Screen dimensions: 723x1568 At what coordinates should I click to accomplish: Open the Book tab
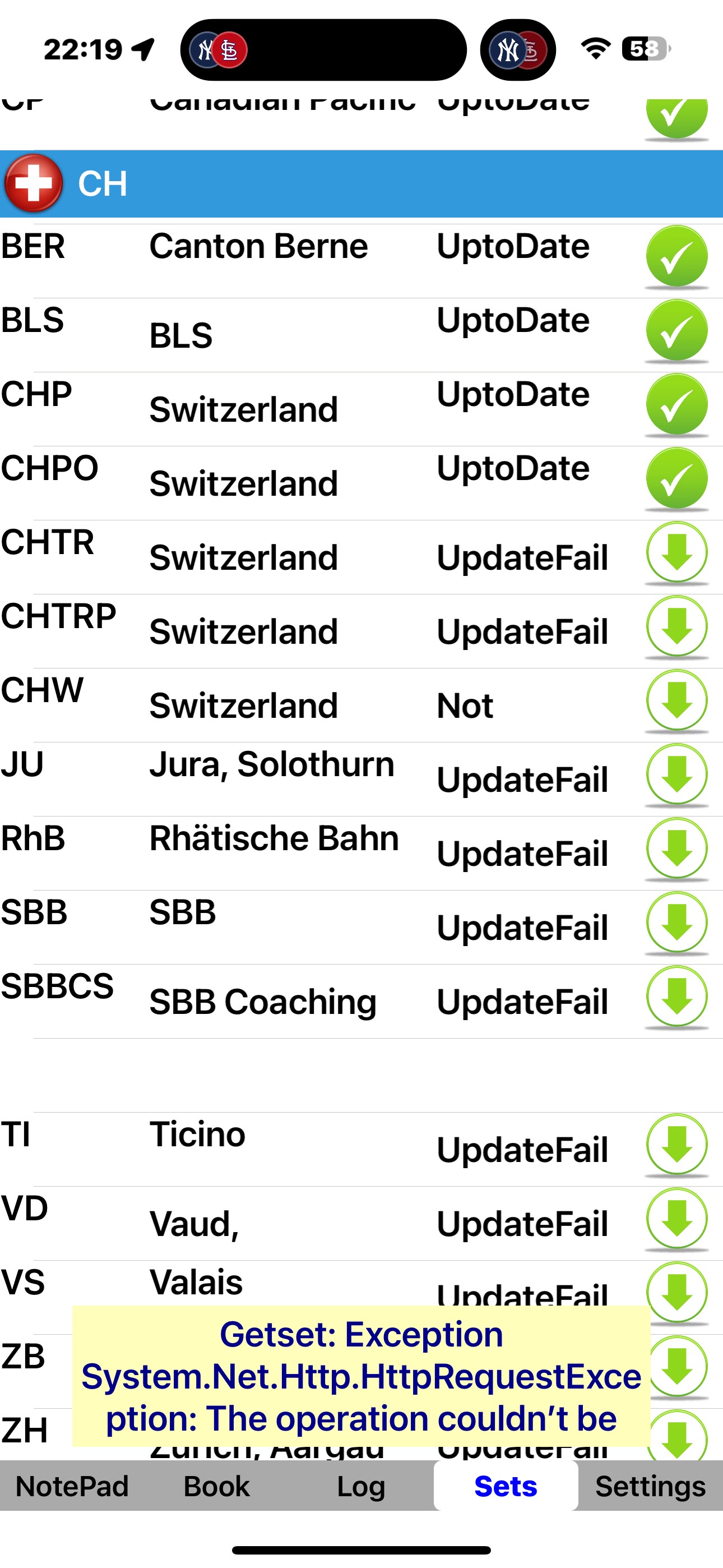[x=217, y=1486]
